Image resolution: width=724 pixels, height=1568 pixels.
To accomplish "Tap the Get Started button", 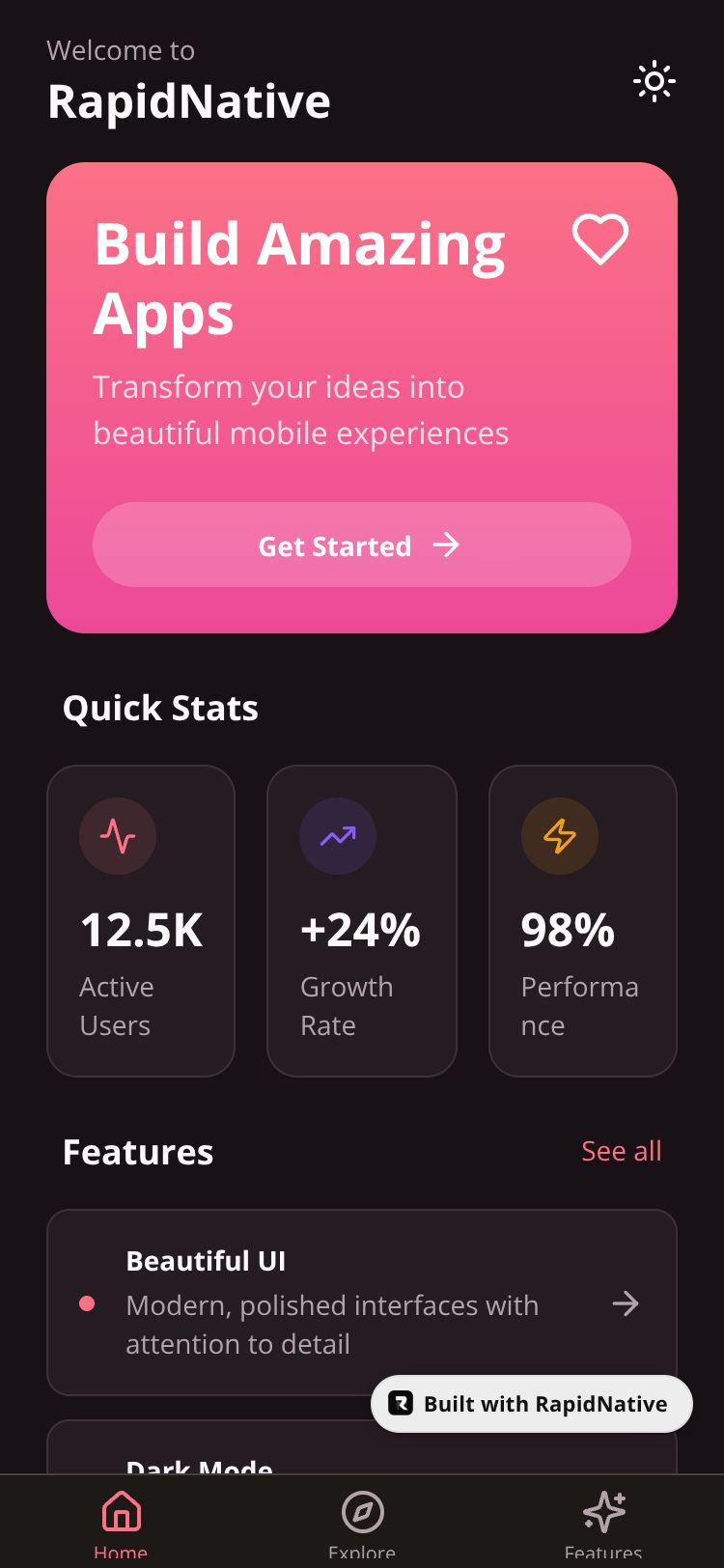I will click(362, 545).
